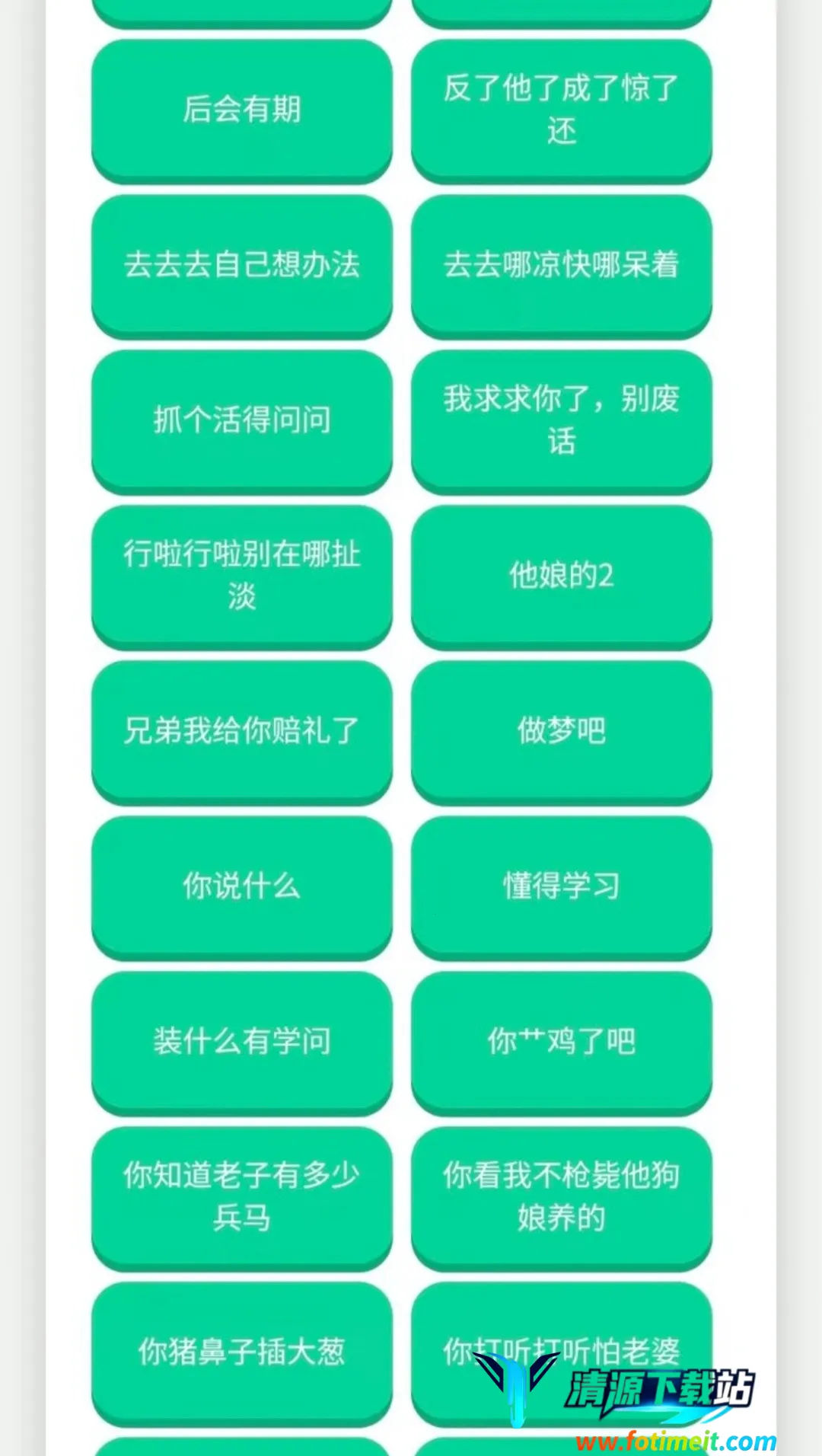The height and width of the screenshot is (1456, 822).
Task: Play 去去去自己想办法 clip
Action: coord(241,265)
